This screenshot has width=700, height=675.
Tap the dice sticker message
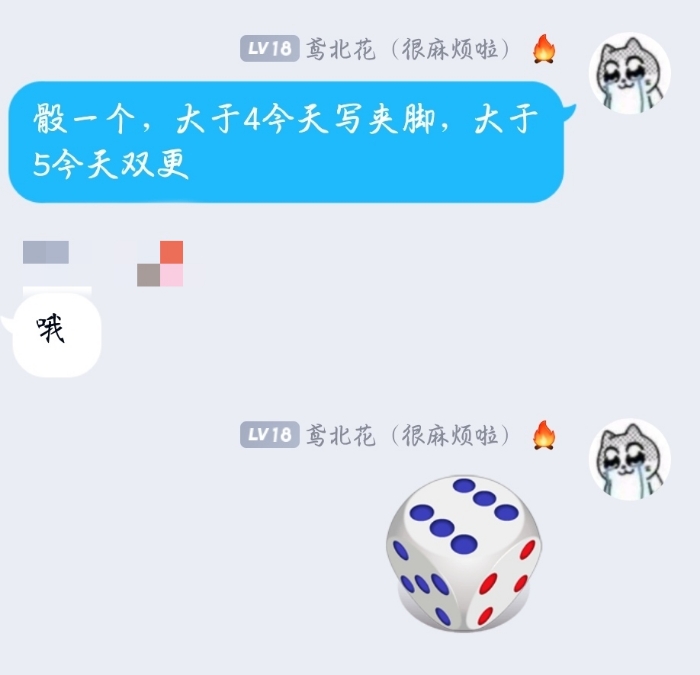[x=462, y=555]
